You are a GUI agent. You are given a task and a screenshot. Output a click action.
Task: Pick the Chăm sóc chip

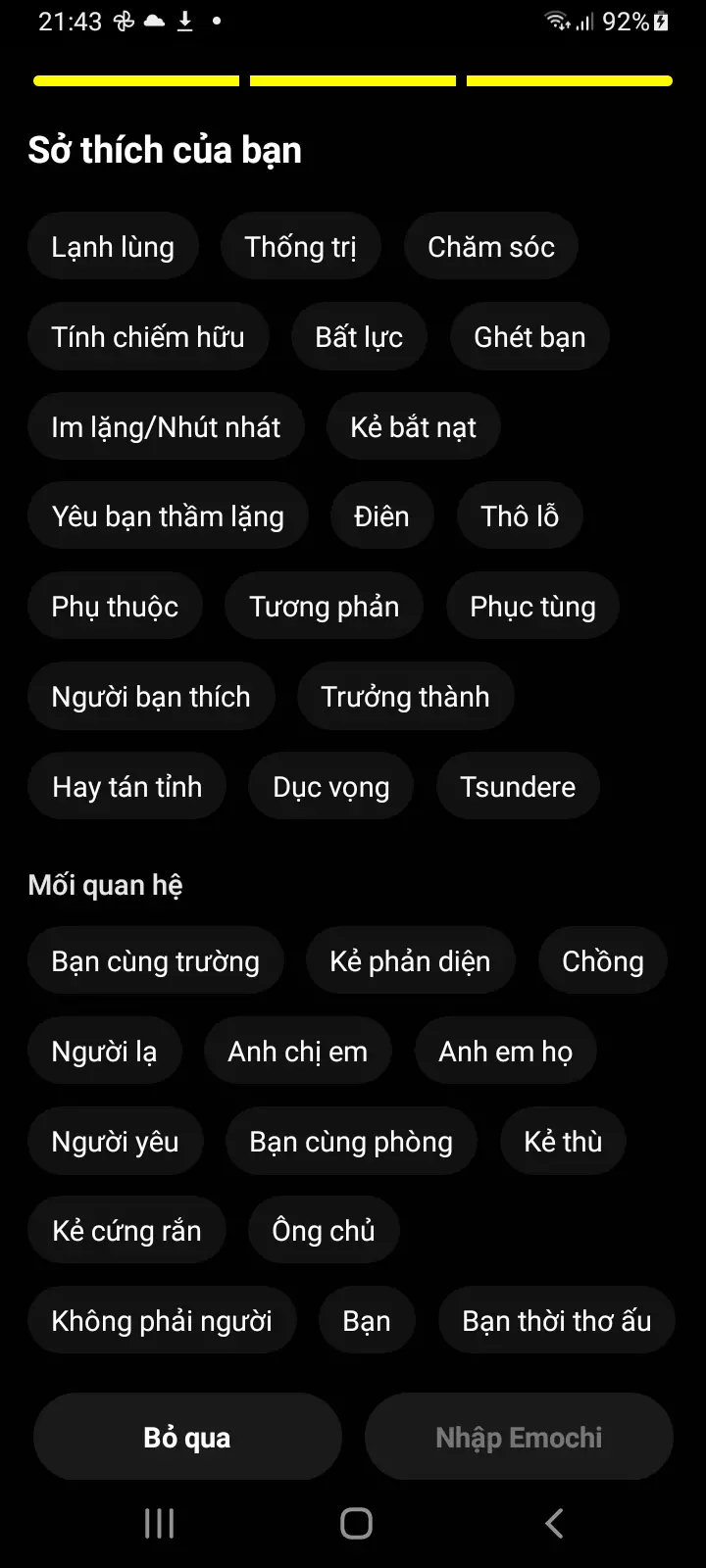point(490,247)
